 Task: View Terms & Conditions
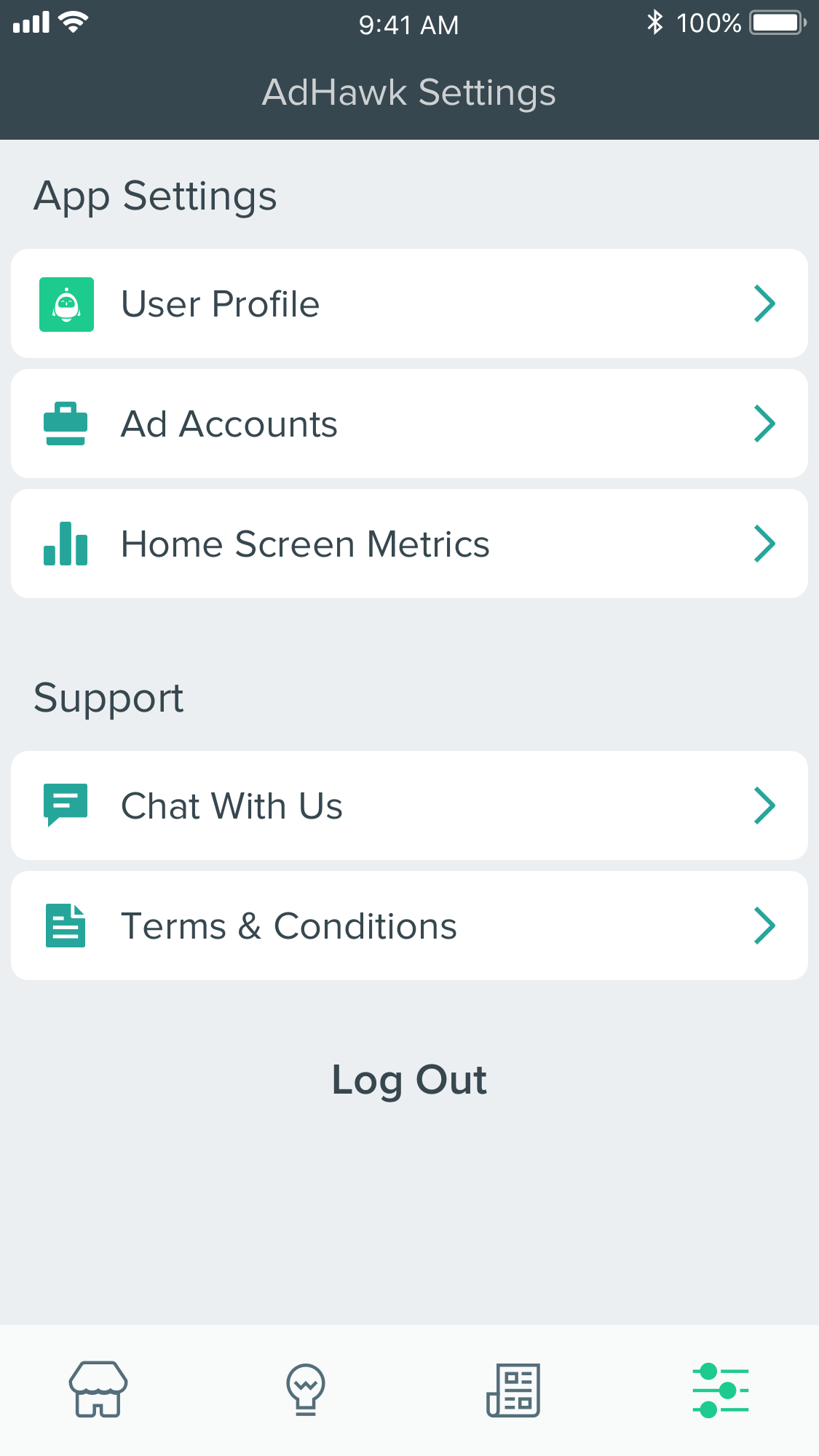409,926
